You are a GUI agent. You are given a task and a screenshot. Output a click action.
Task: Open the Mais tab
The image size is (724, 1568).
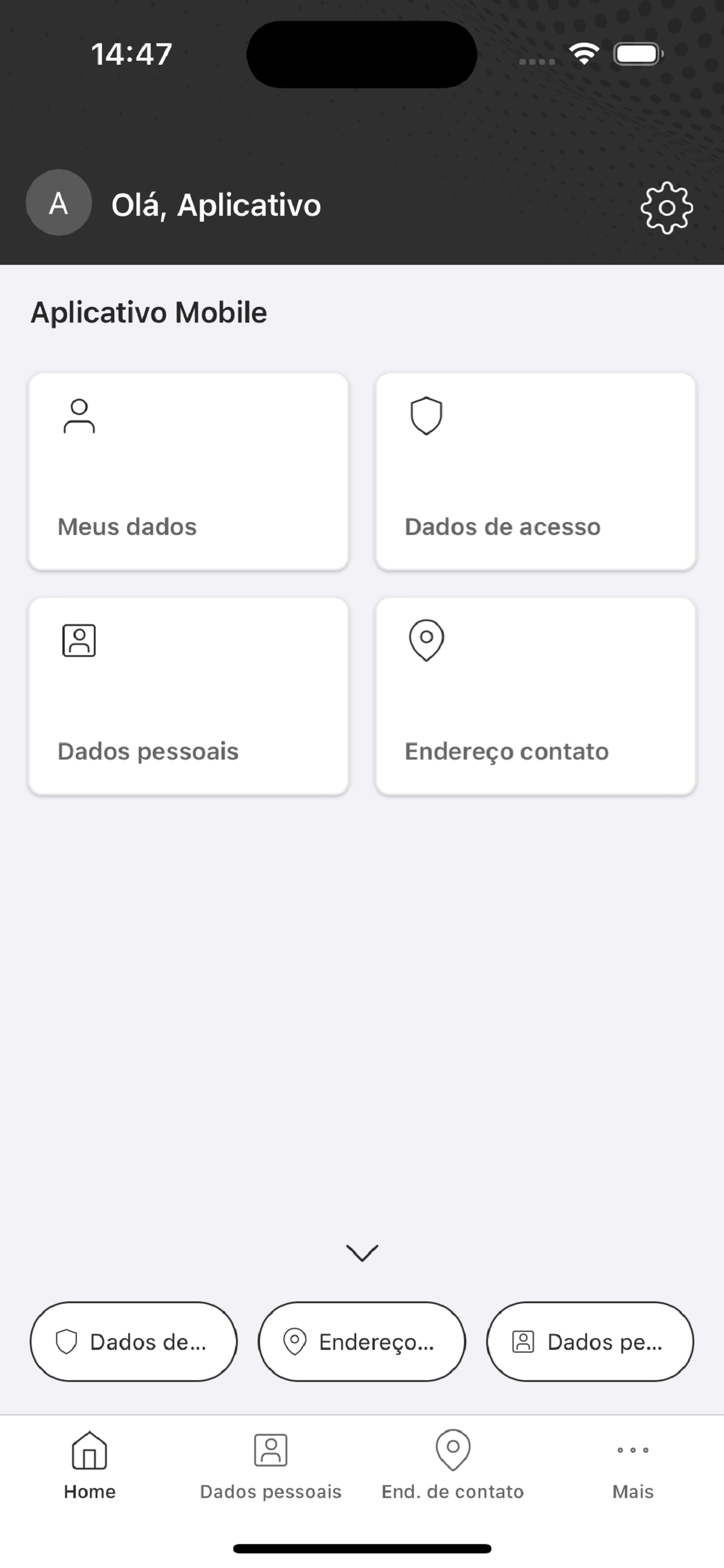click(633, 1466)
